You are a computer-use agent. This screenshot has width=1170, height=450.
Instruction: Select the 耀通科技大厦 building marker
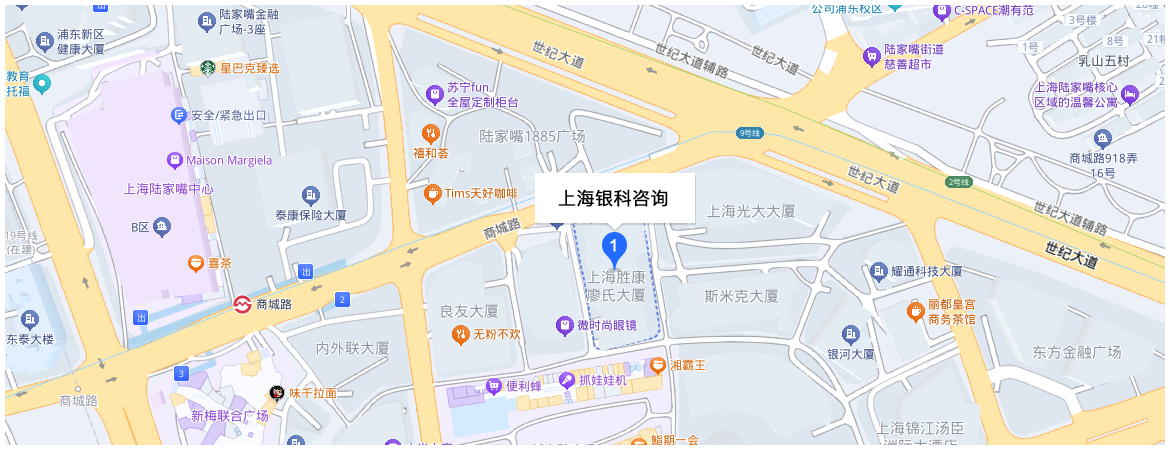(x=879, y=271)
